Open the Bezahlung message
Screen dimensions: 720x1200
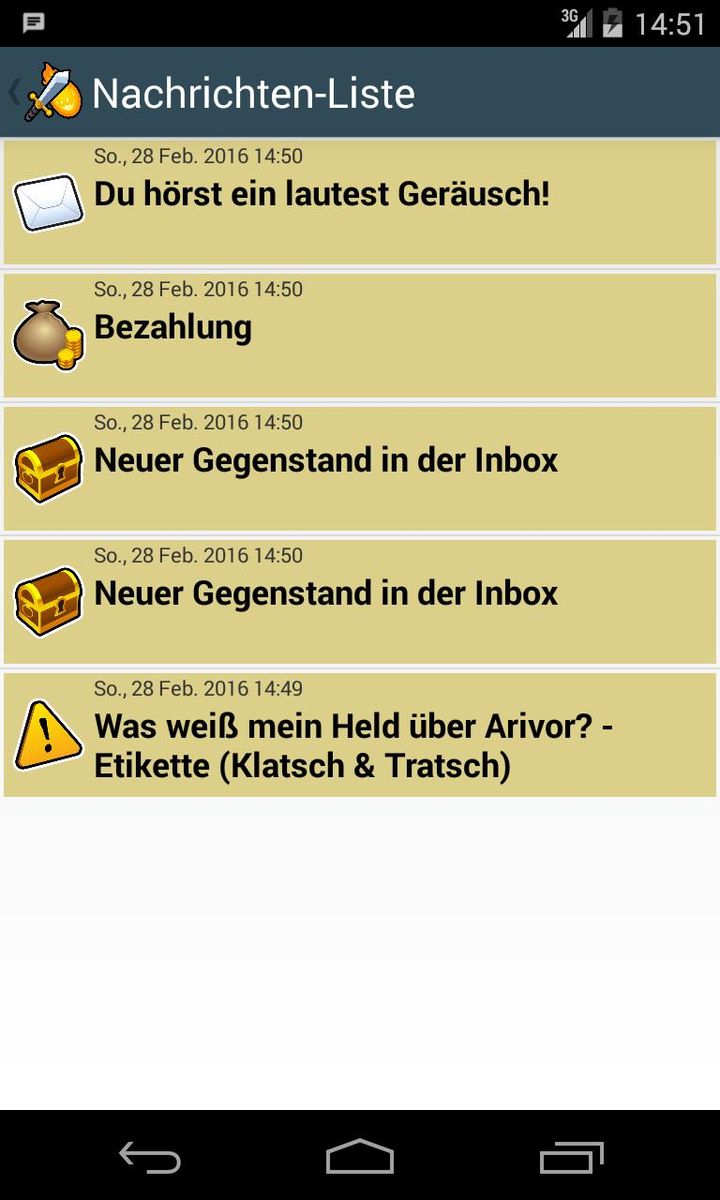pyautogui.click(x=360, y=335)
